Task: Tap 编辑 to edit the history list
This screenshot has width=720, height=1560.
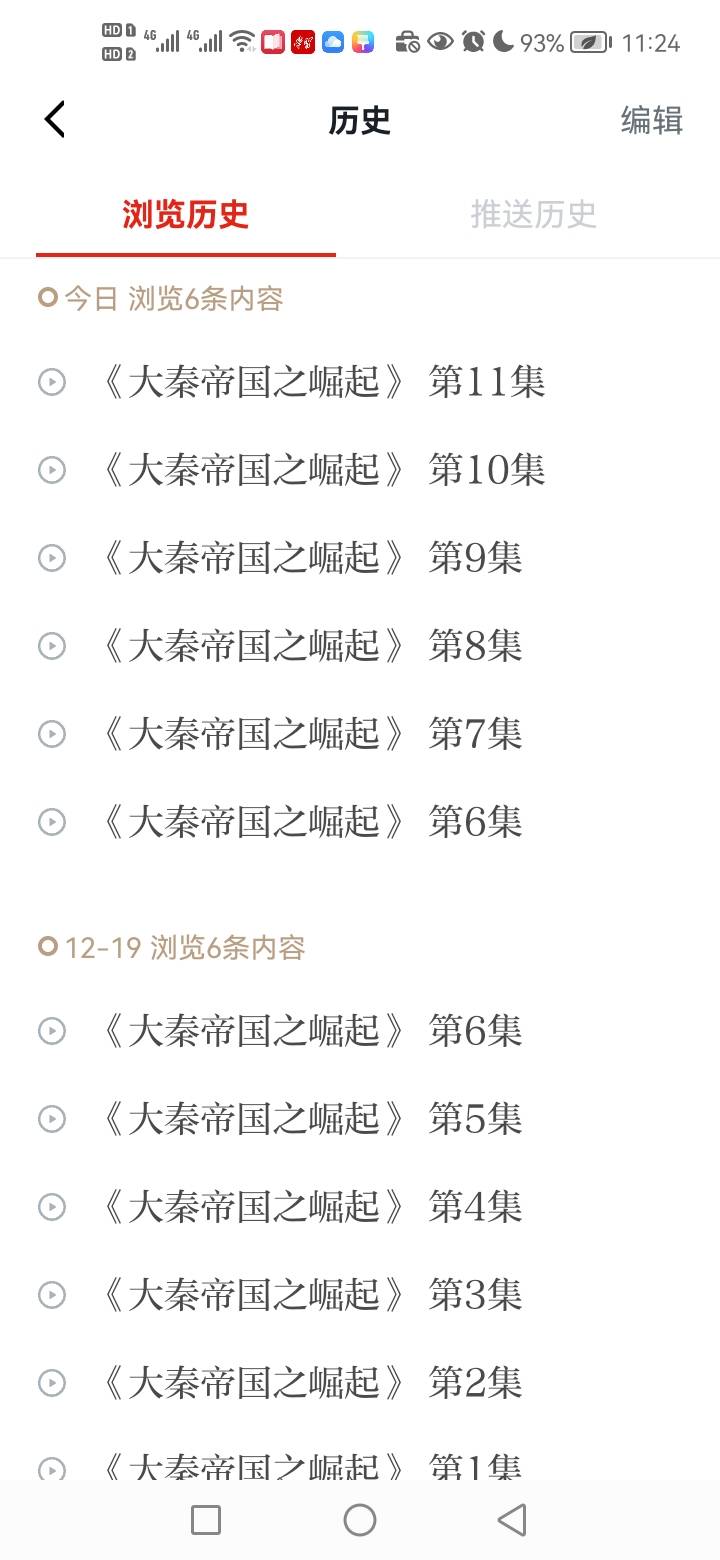Action: (651, 120)
